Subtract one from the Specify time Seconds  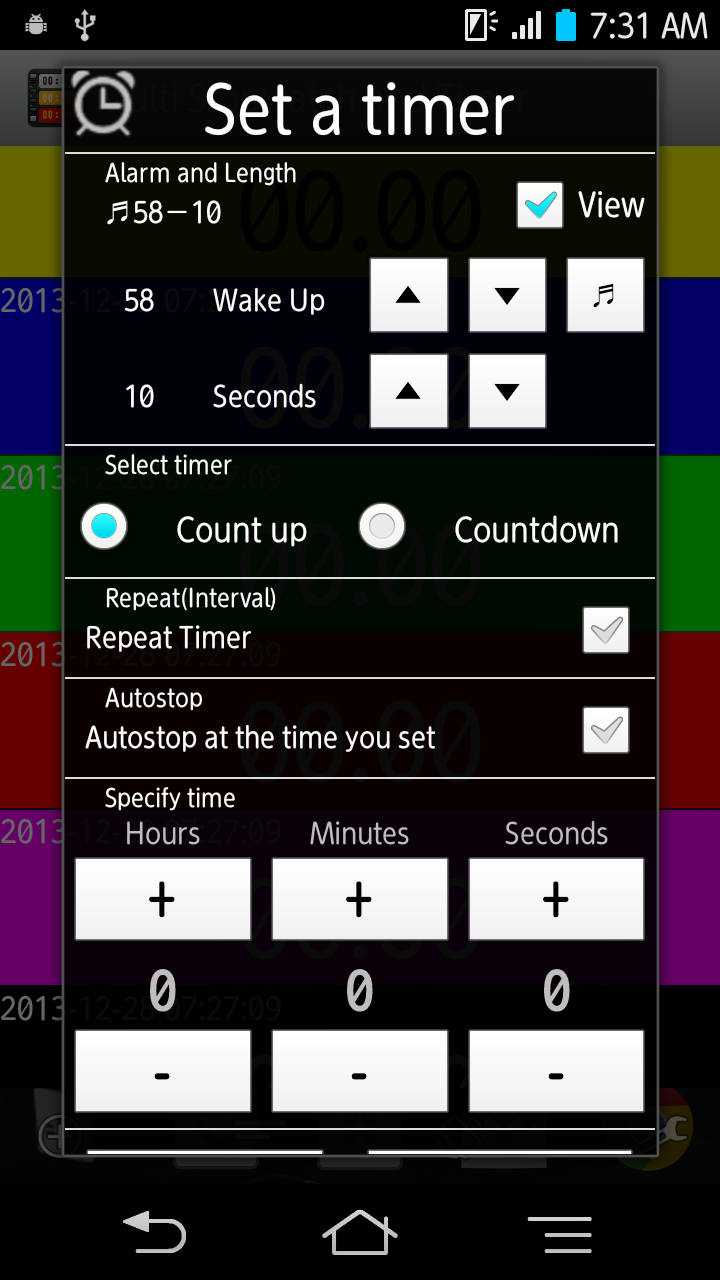click(556, 1072)
